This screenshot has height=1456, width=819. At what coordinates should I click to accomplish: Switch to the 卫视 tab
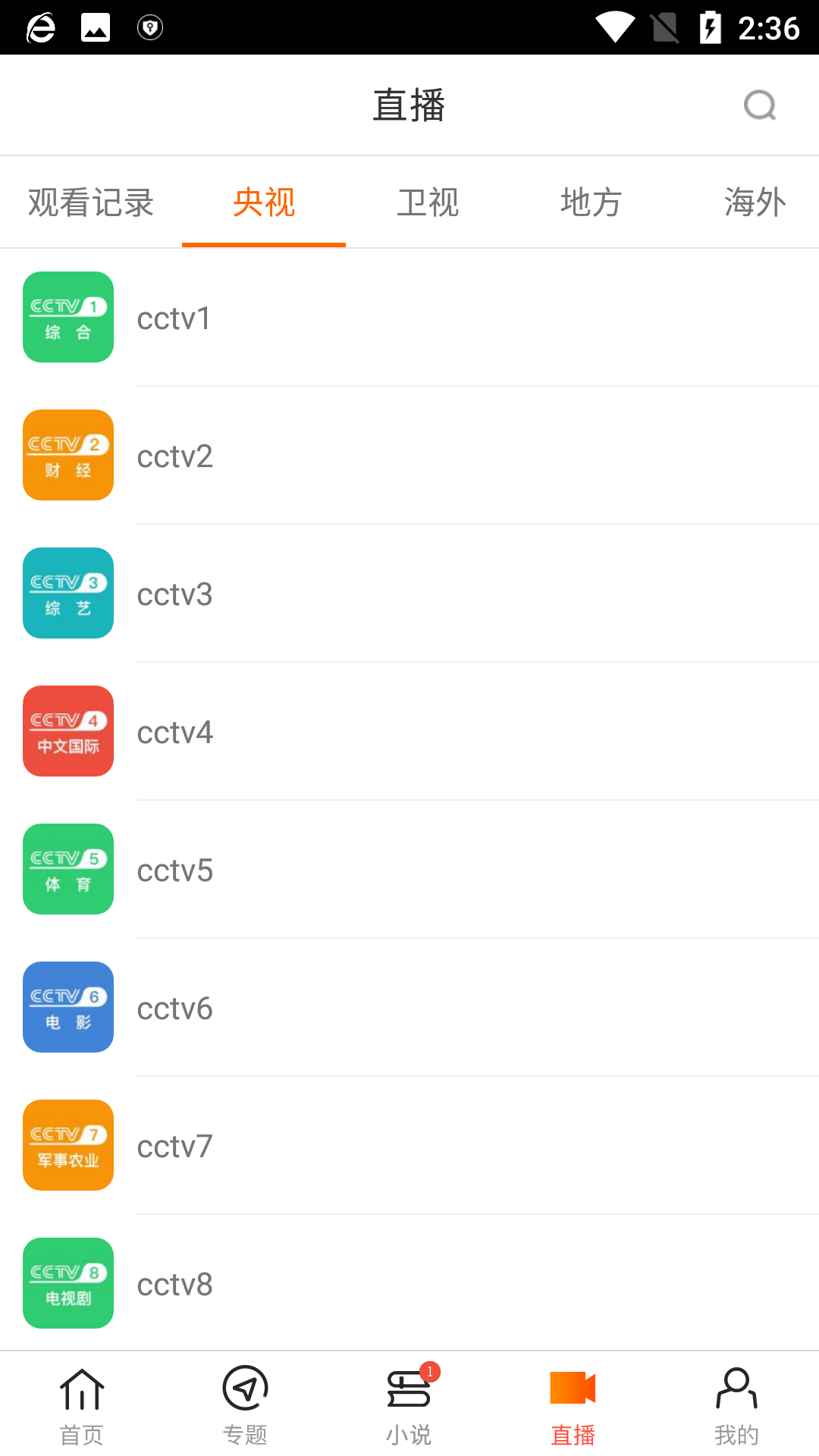[x=428, y=202]
